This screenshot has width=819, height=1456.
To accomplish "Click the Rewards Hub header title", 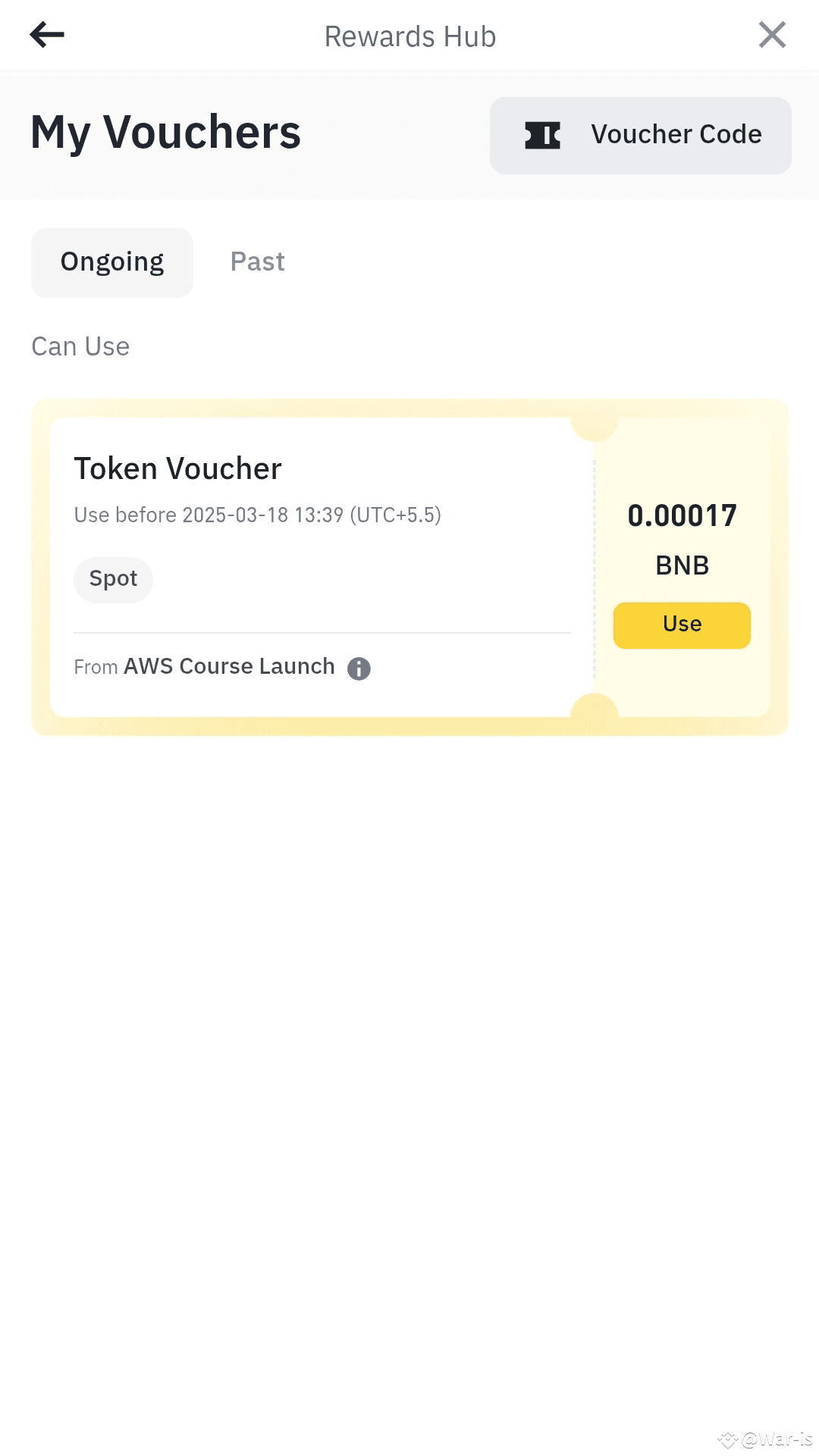I will [x=409, y=36].
